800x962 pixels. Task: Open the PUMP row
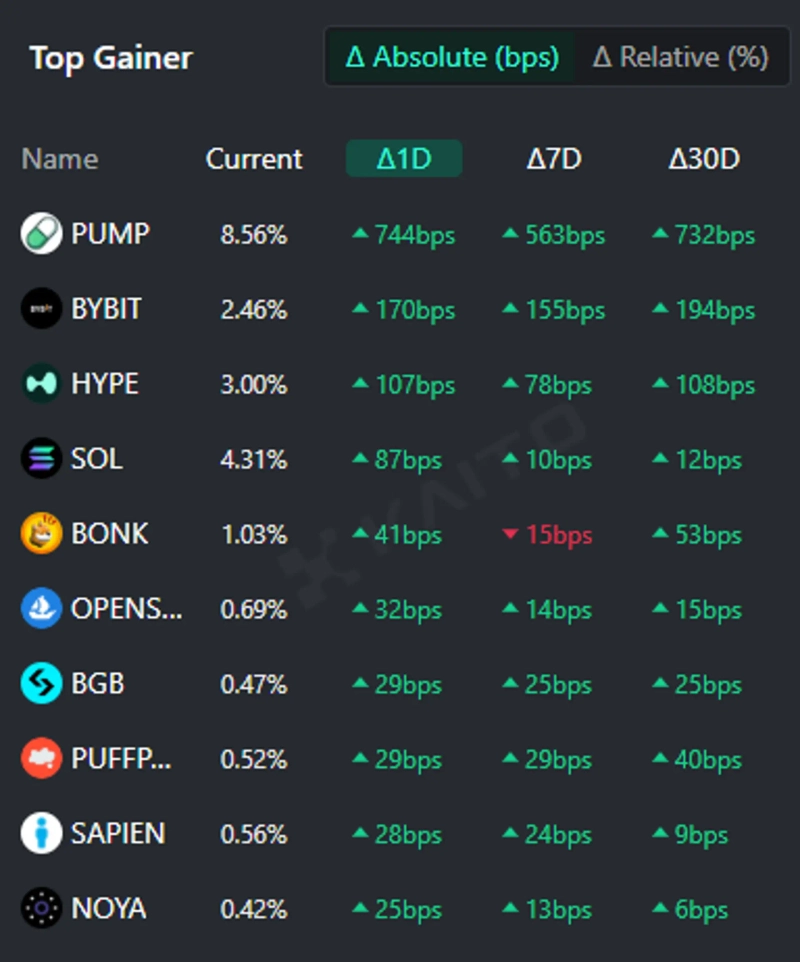(x=110, y=234)
